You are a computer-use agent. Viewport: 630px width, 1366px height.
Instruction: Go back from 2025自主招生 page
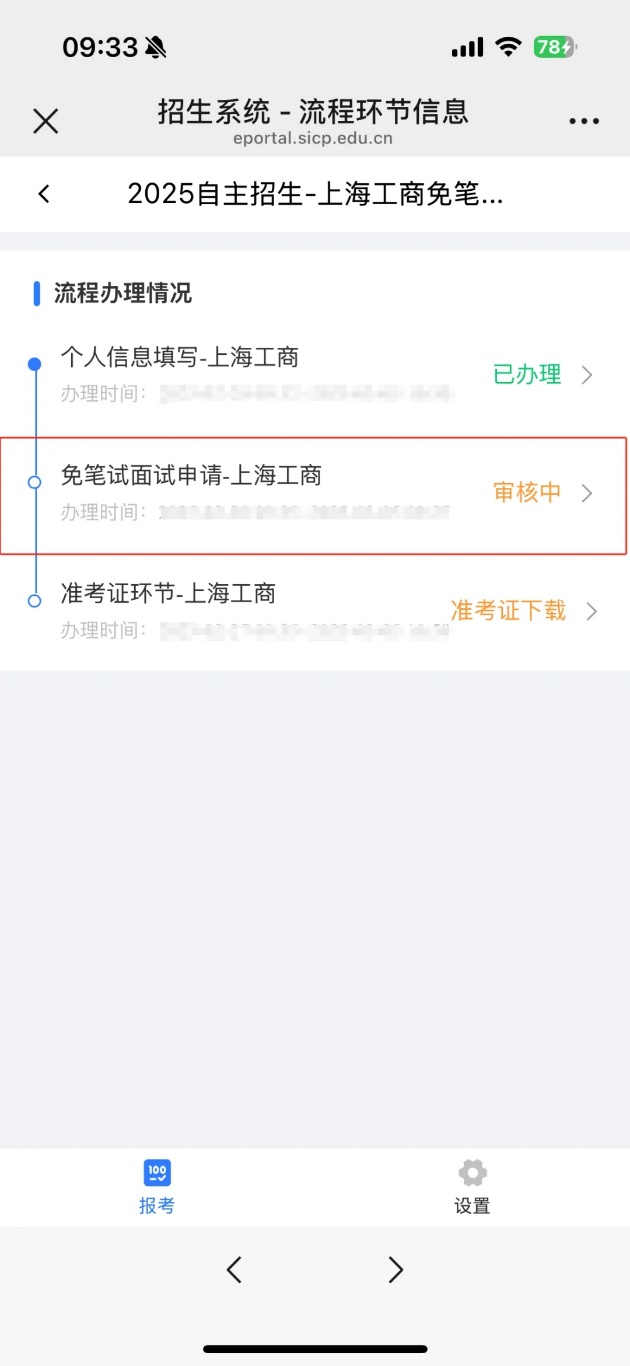point(44,194)
